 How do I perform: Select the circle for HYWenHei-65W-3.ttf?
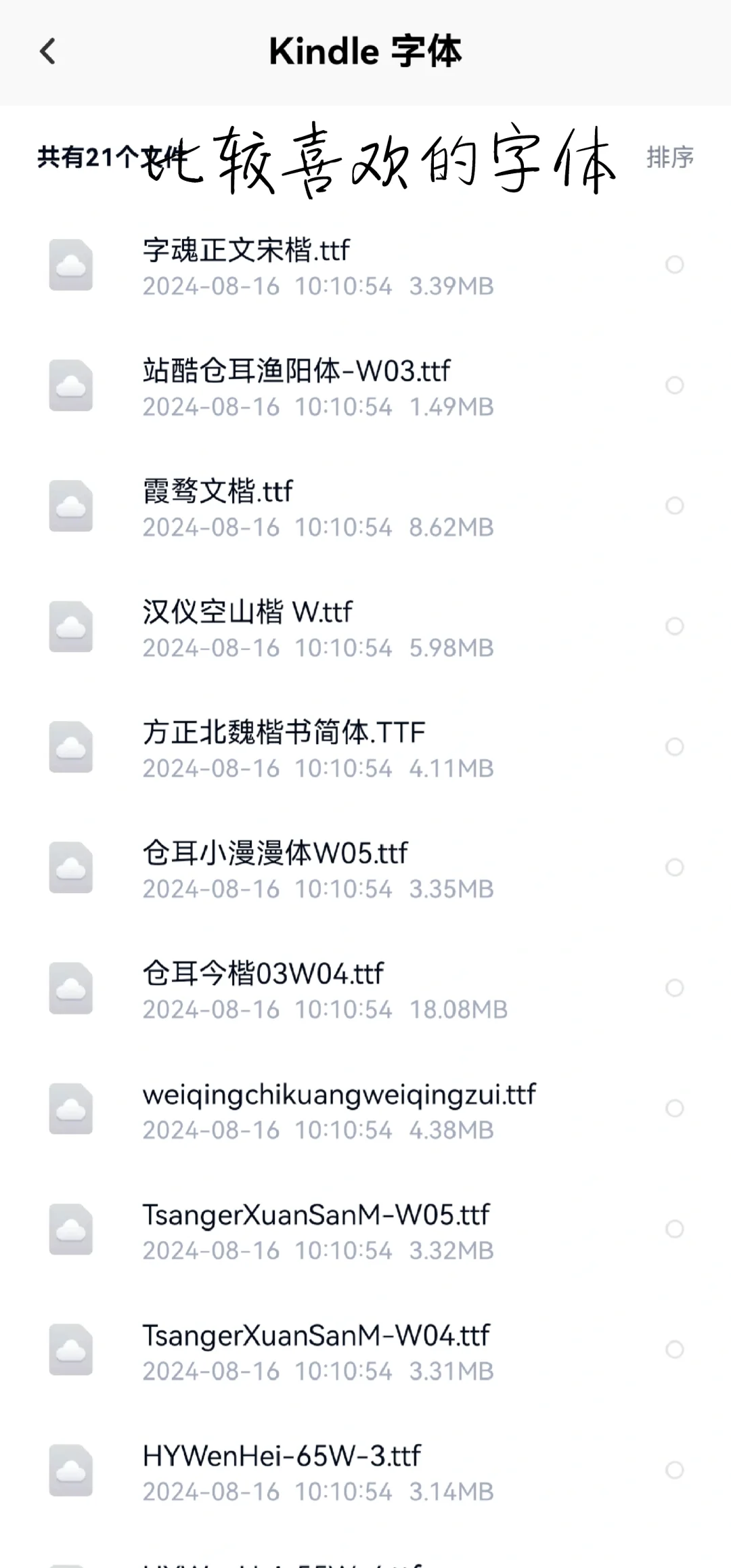click(674, 1470)
